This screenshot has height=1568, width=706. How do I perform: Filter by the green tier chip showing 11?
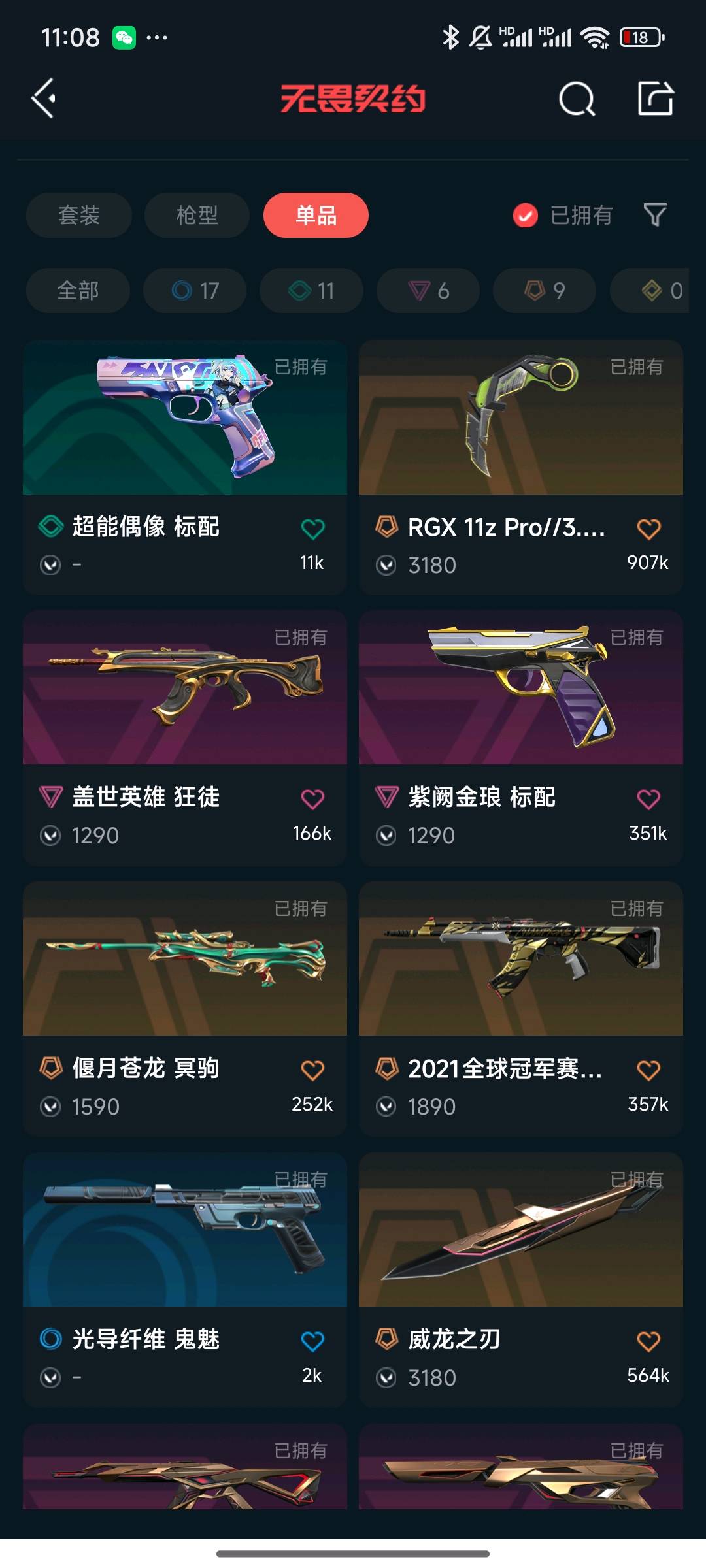(x=311, y=290)
